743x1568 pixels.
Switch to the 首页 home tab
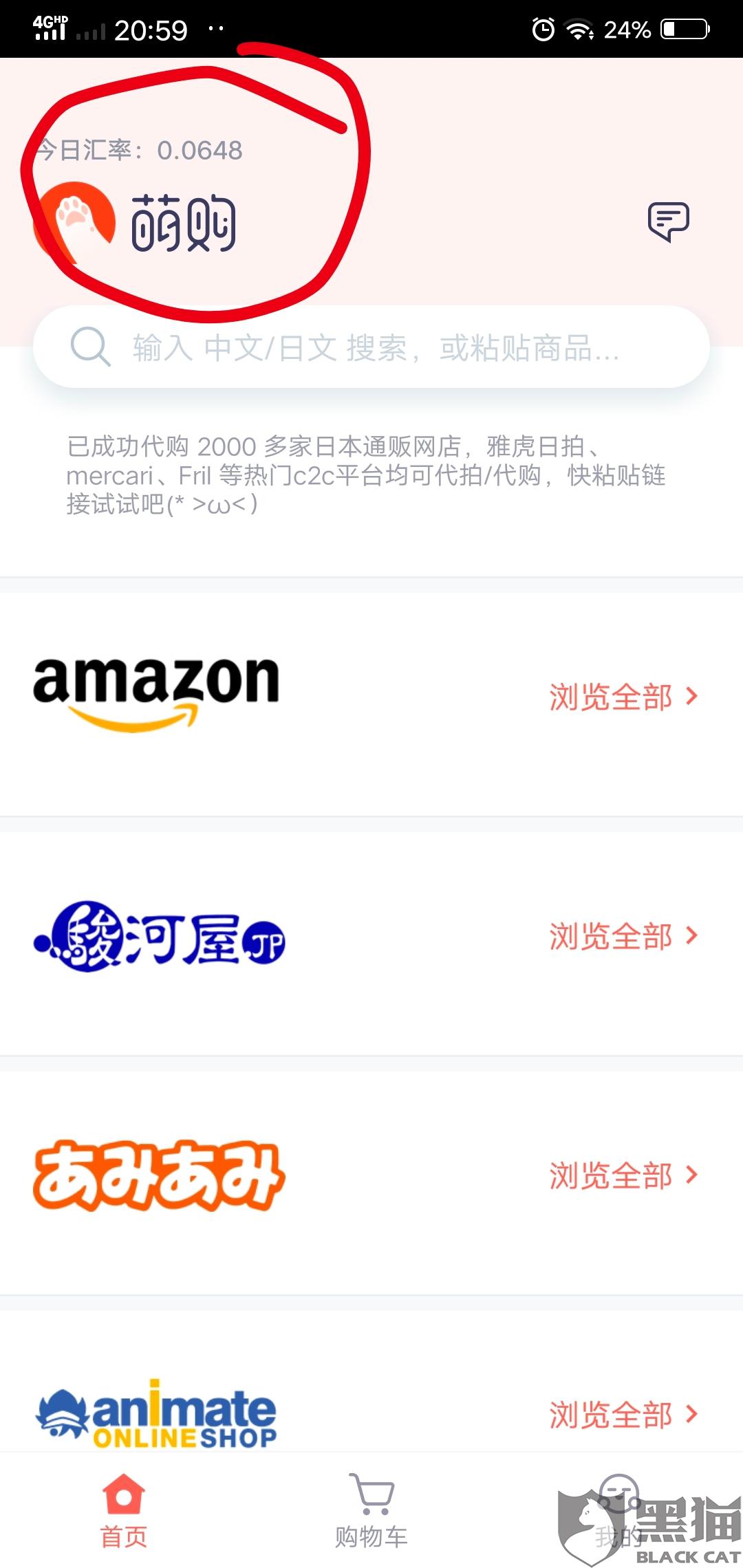tap(124, 1511)
